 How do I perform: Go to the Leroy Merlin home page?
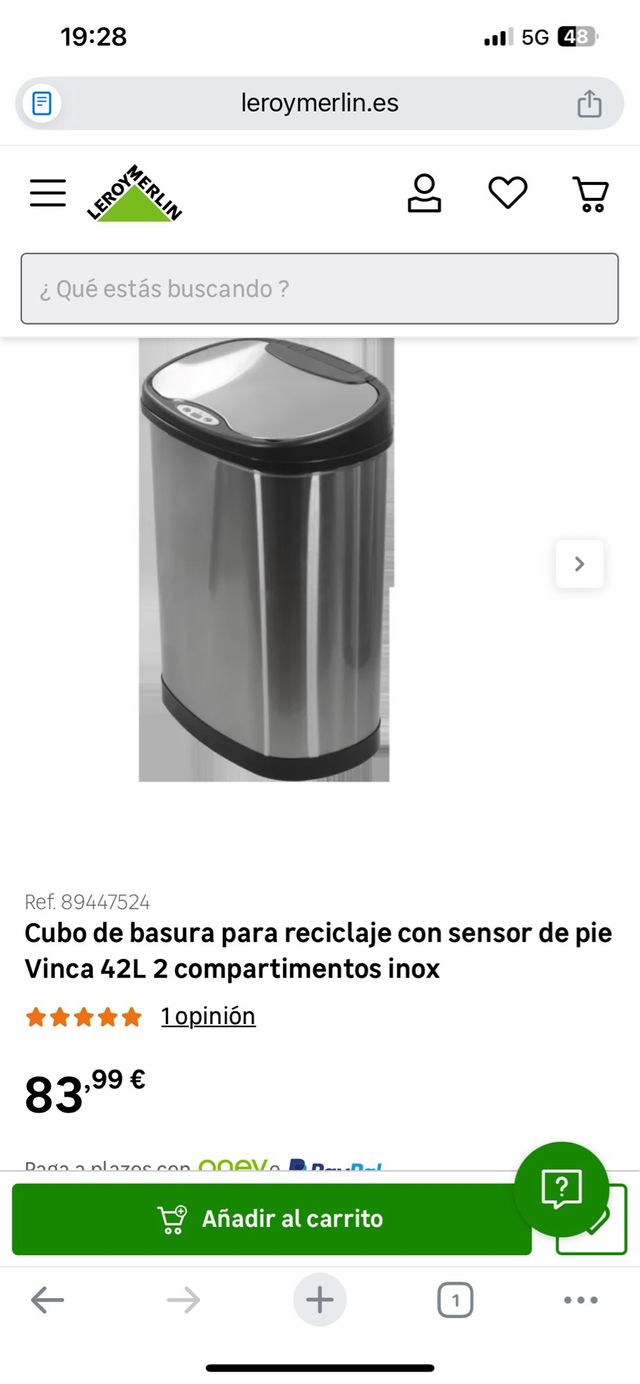(x=135, y=193)
